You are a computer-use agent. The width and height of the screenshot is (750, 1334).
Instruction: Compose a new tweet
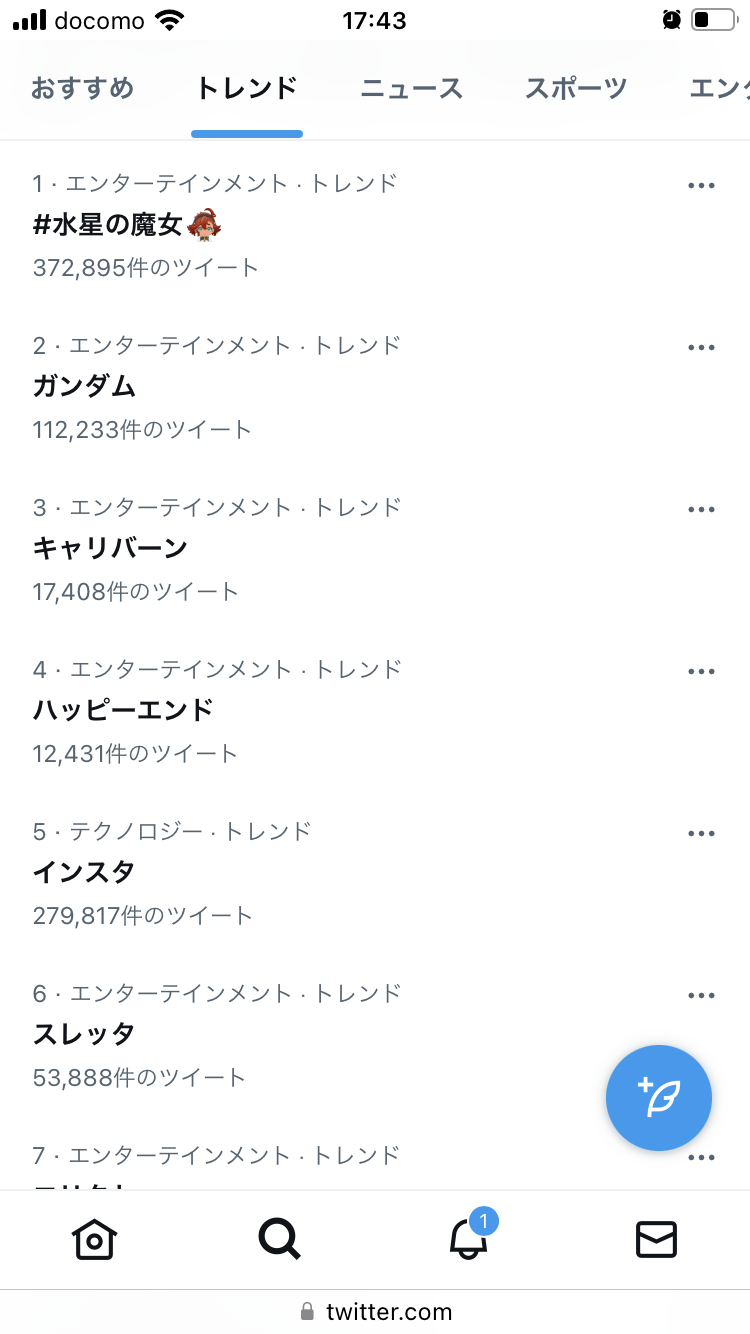(x=659, y=1098)
